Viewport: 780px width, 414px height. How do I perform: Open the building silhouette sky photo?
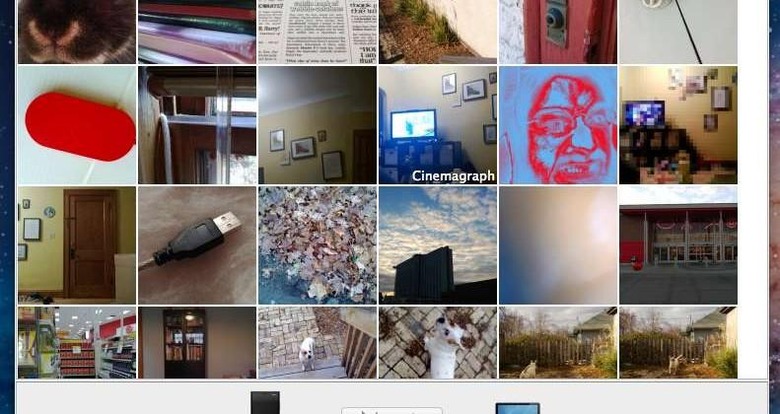point(437,245)
